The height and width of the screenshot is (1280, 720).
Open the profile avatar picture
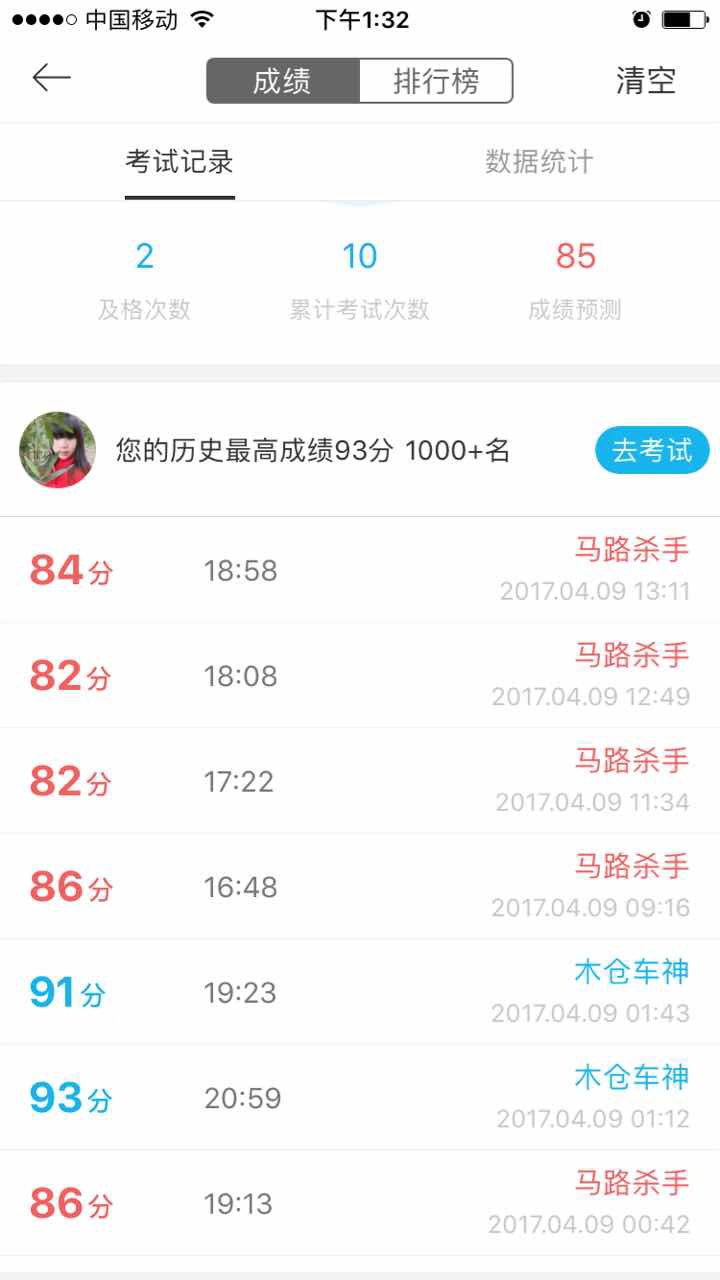[58, 450]
